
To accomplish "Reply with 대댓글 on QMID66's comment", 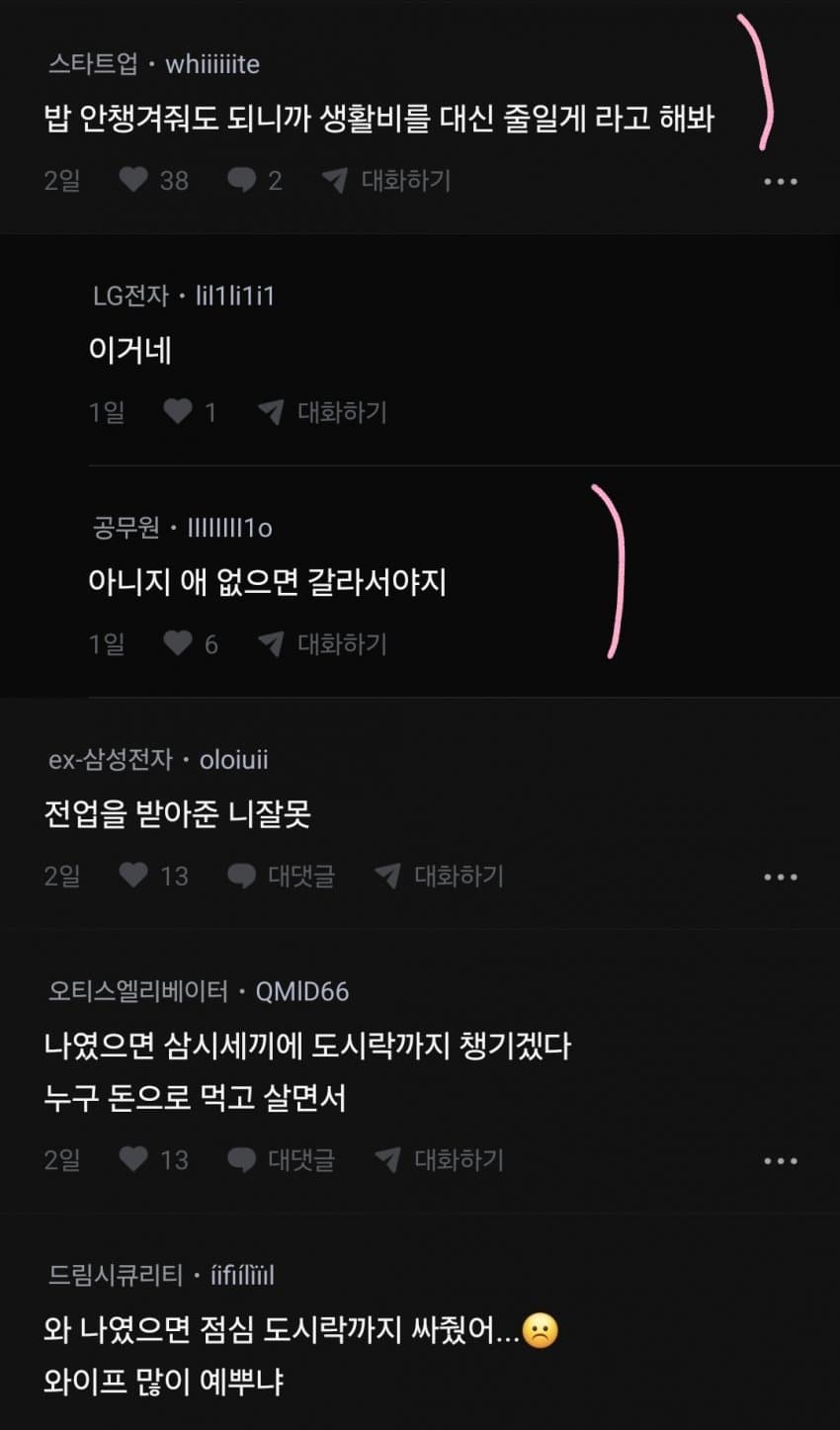I will [x=282, y=1158].
